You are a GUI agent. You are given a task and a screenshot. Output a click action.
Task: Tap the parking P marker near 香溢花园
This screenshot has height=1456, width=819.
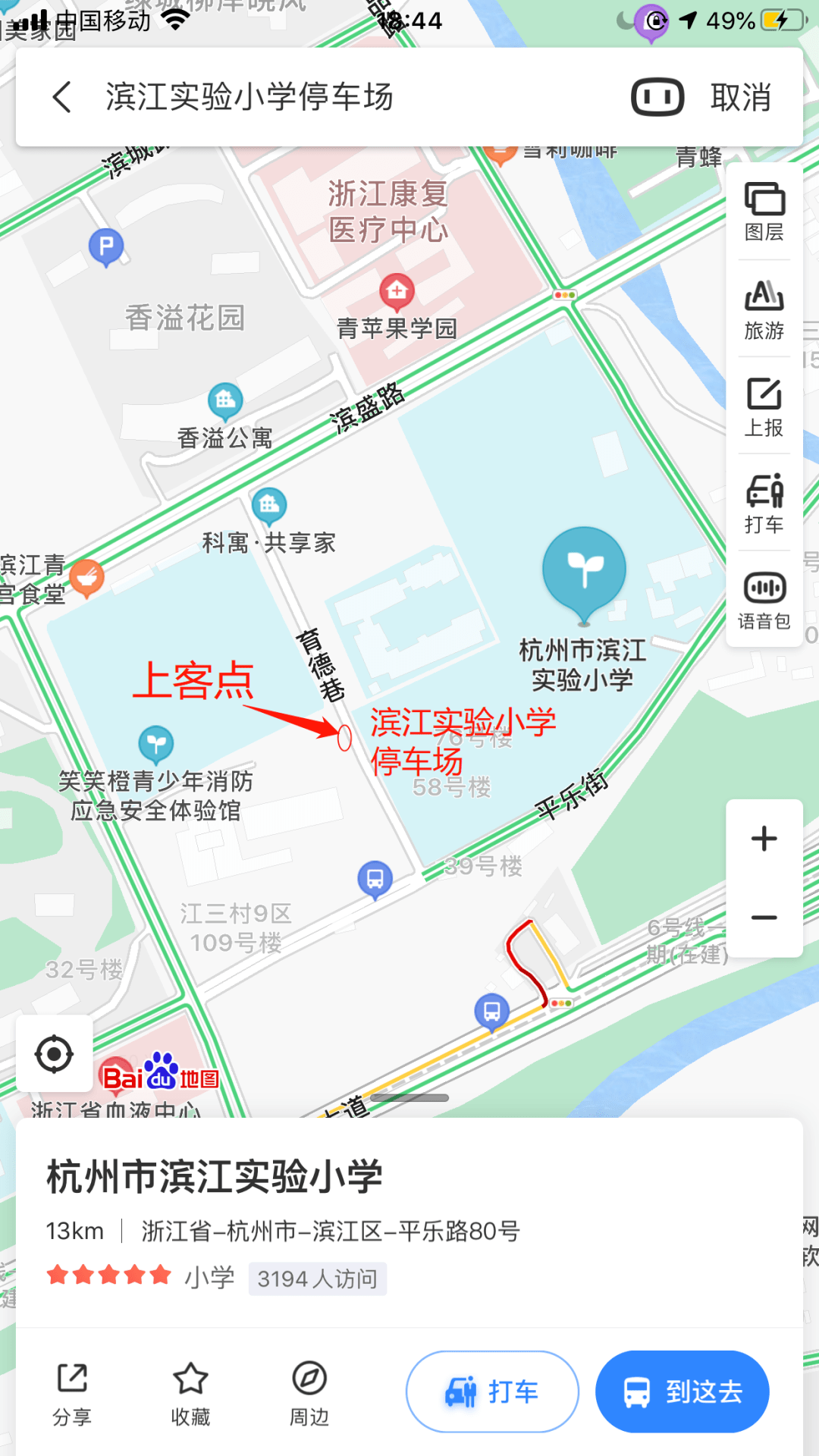pos(107,244)
